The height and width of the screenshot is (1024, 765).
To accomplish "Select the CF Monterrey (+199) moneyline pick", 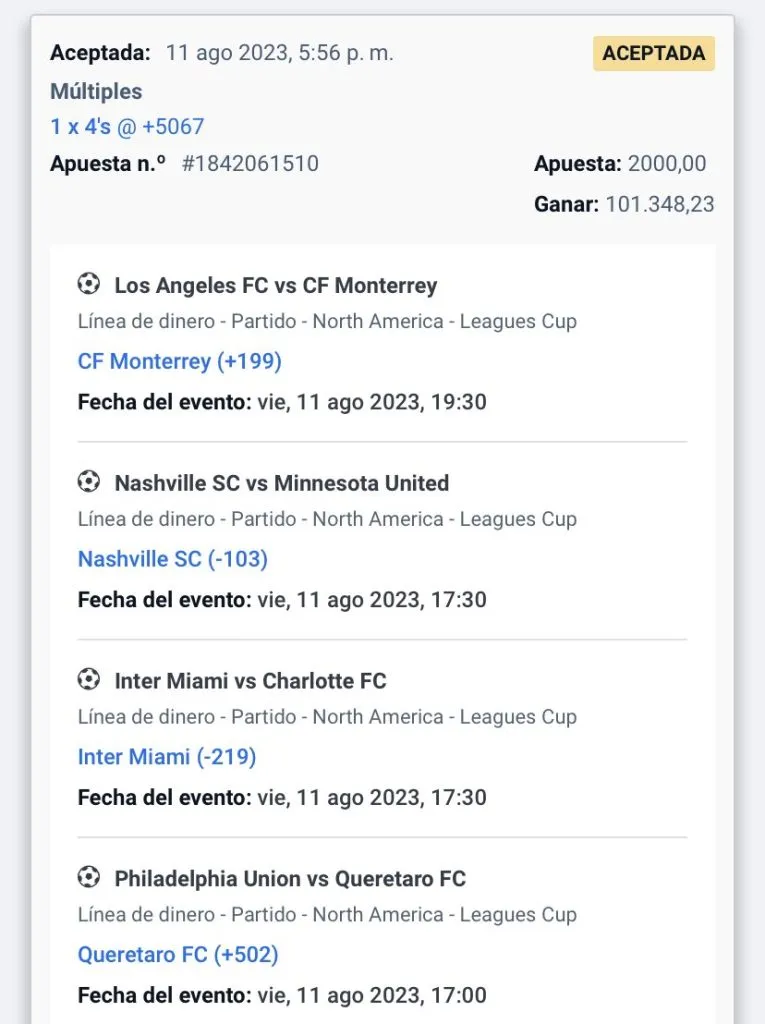I will pos(179,361).
